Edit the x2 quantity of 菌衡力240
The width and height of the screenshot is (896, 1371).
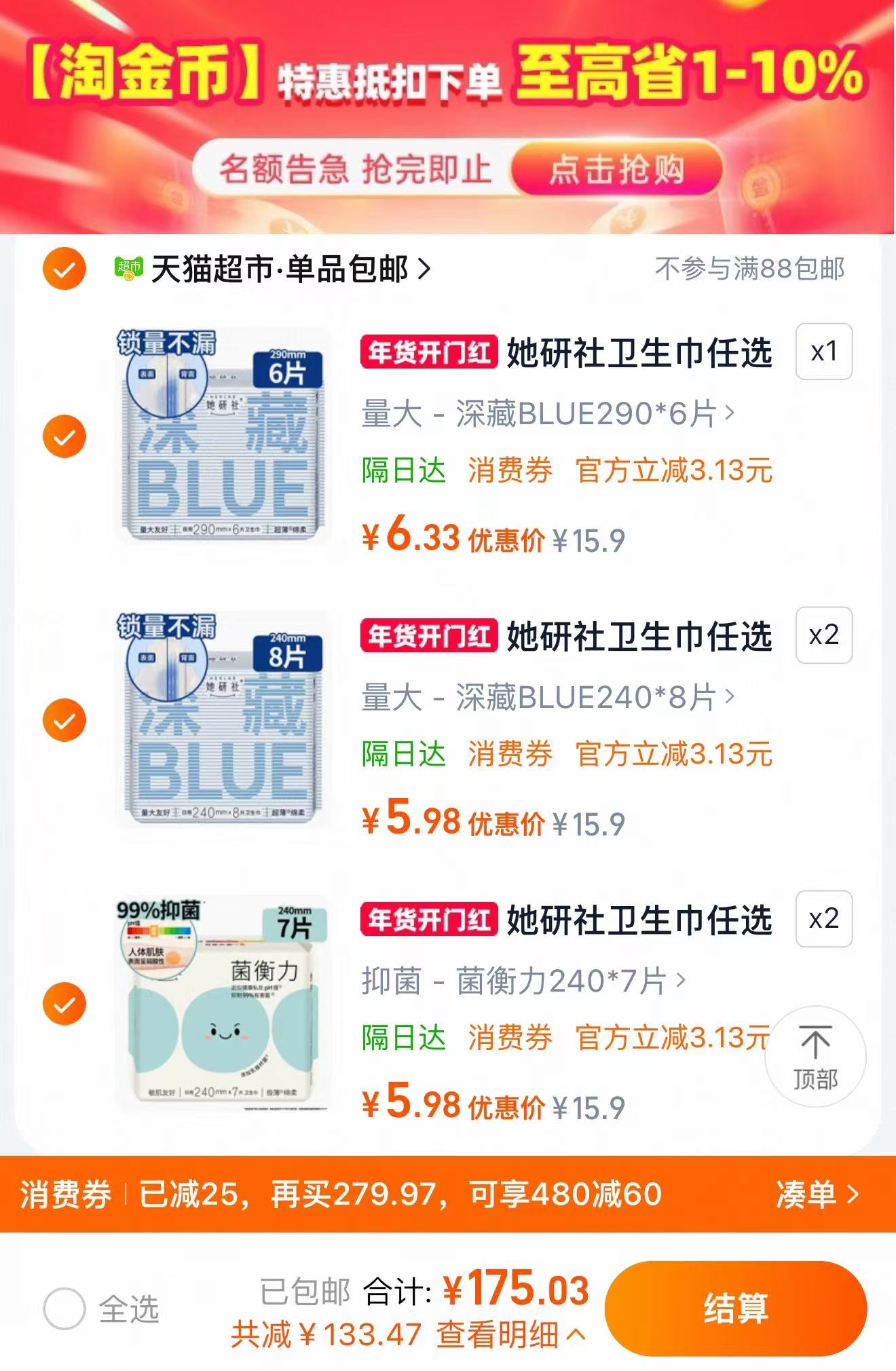coord(823,919)
